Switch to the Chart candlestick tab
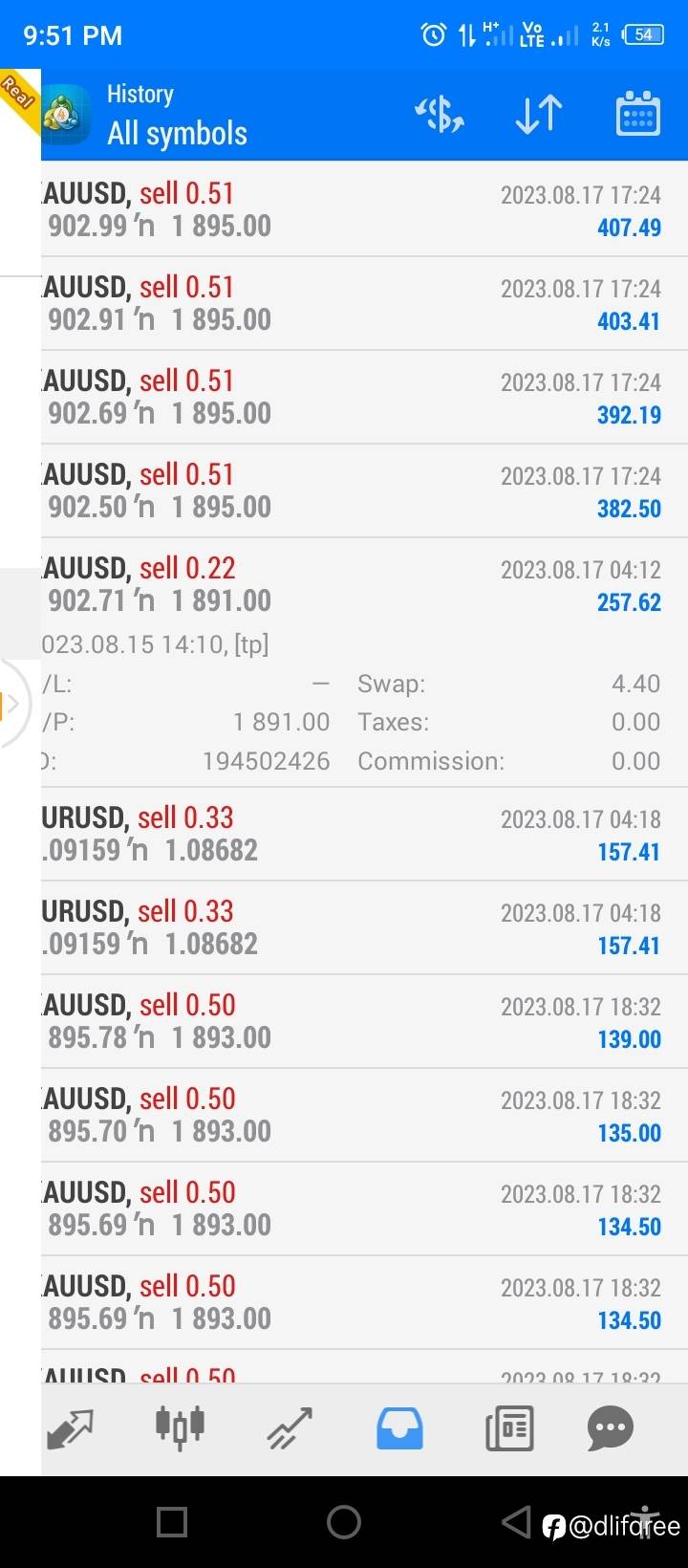688x1568 pixels. click(180, 1429)
